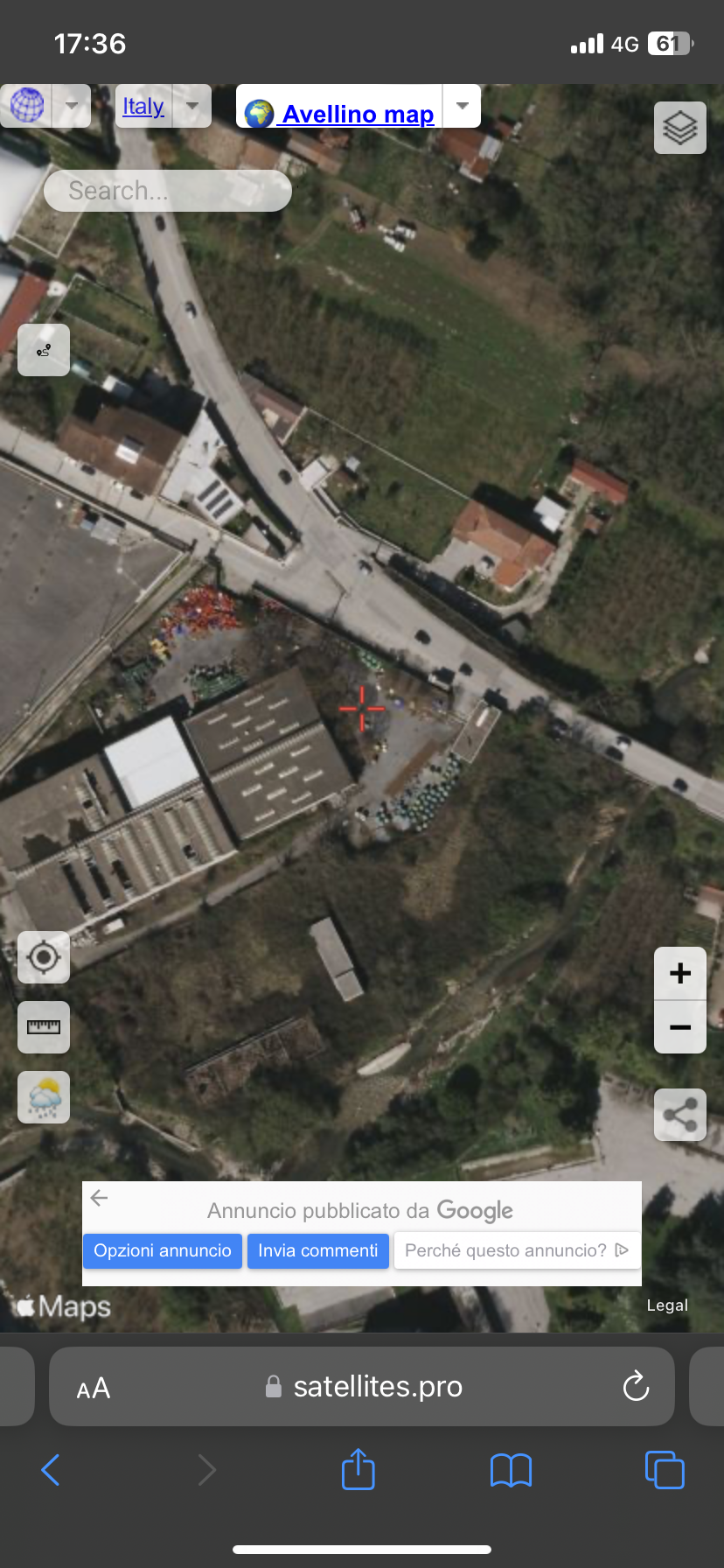
Task: Tap Invia commenti in the ad
Action: click(318, 1250)
